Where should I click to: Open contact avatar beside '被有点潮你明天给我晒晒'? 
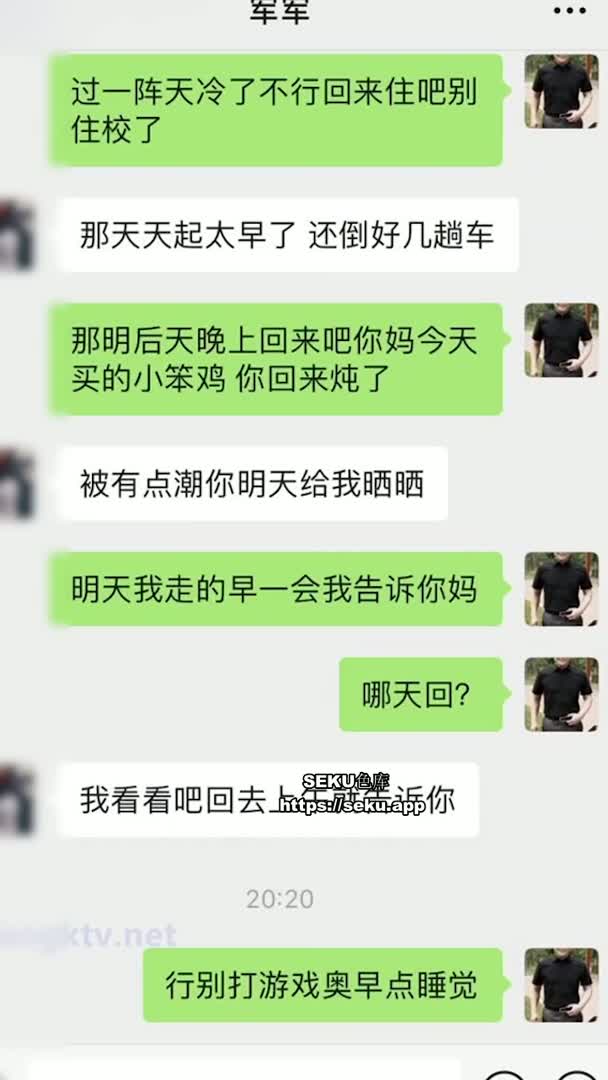[16, 484]
